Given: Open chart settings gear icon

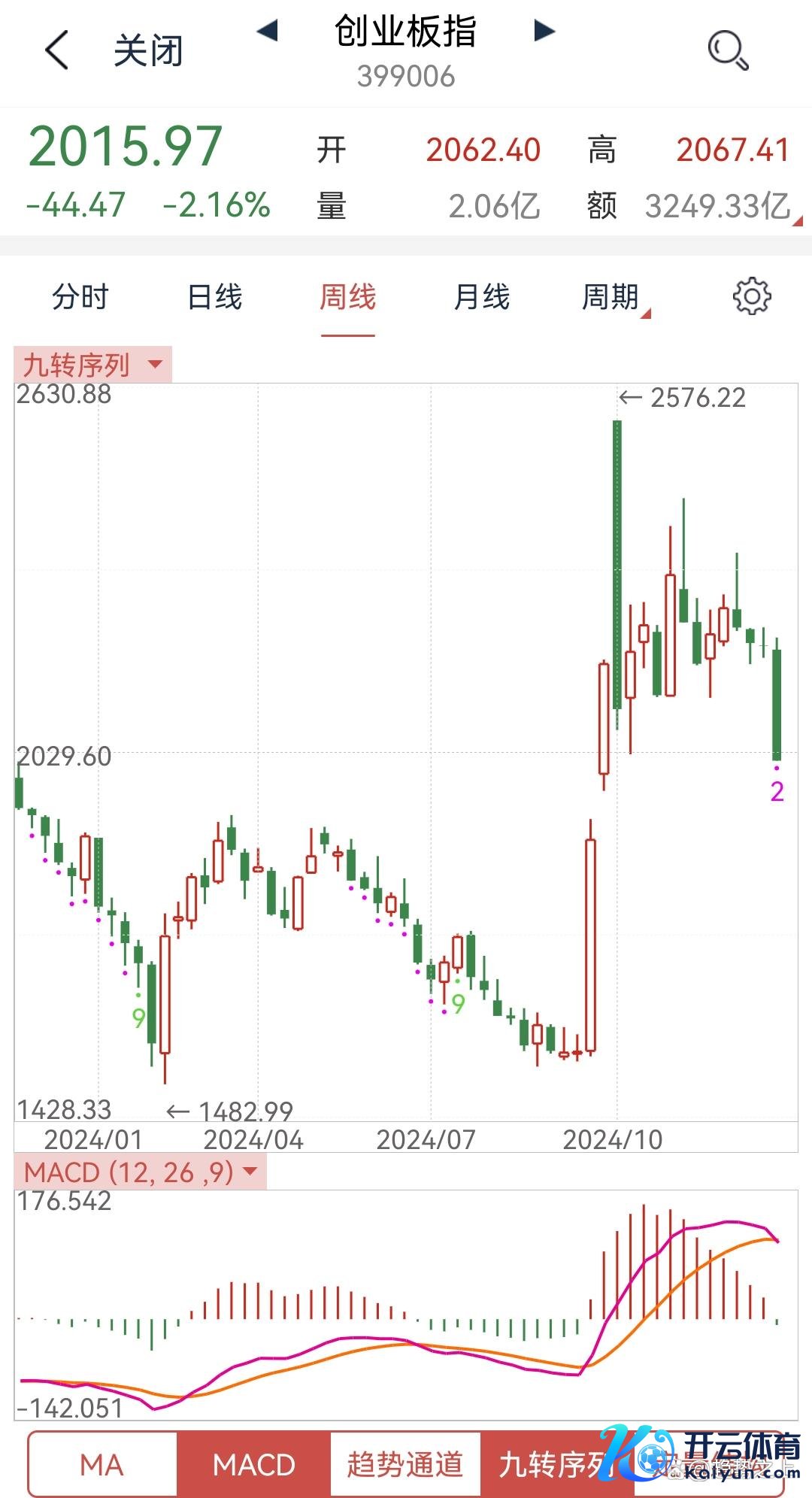Looking at the screenshot, I should click(x=752, y=297).
